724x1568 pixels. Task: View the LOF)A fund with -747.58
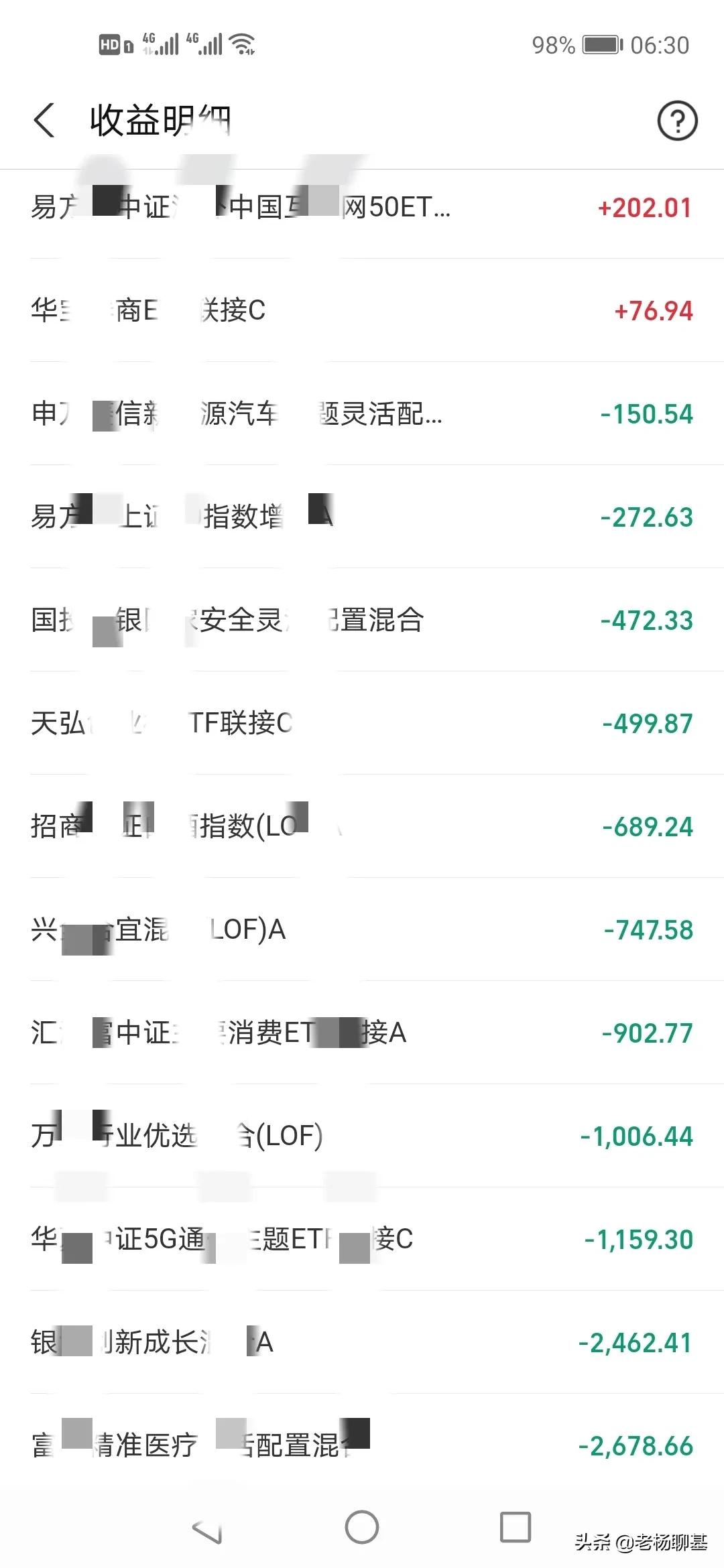tap(362, 930)
